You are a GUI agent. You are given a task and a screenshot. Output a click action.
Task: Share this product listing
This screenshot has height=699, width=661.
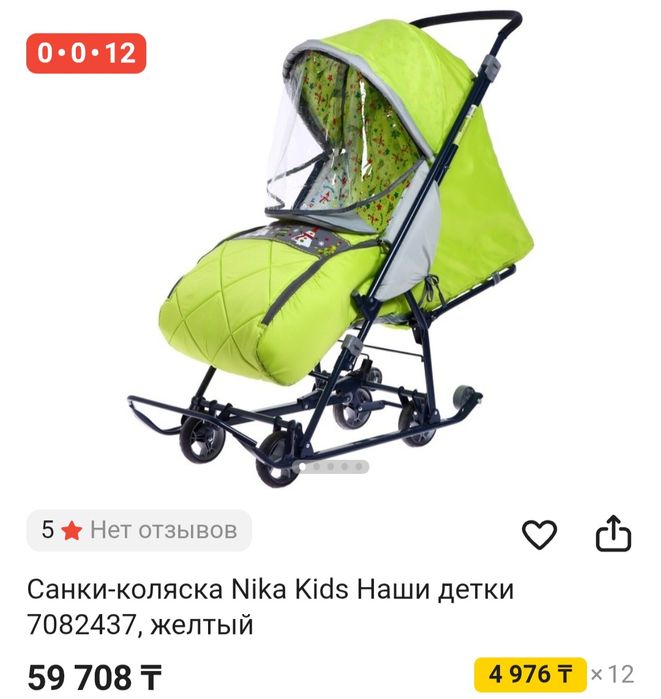pos(614,534)
